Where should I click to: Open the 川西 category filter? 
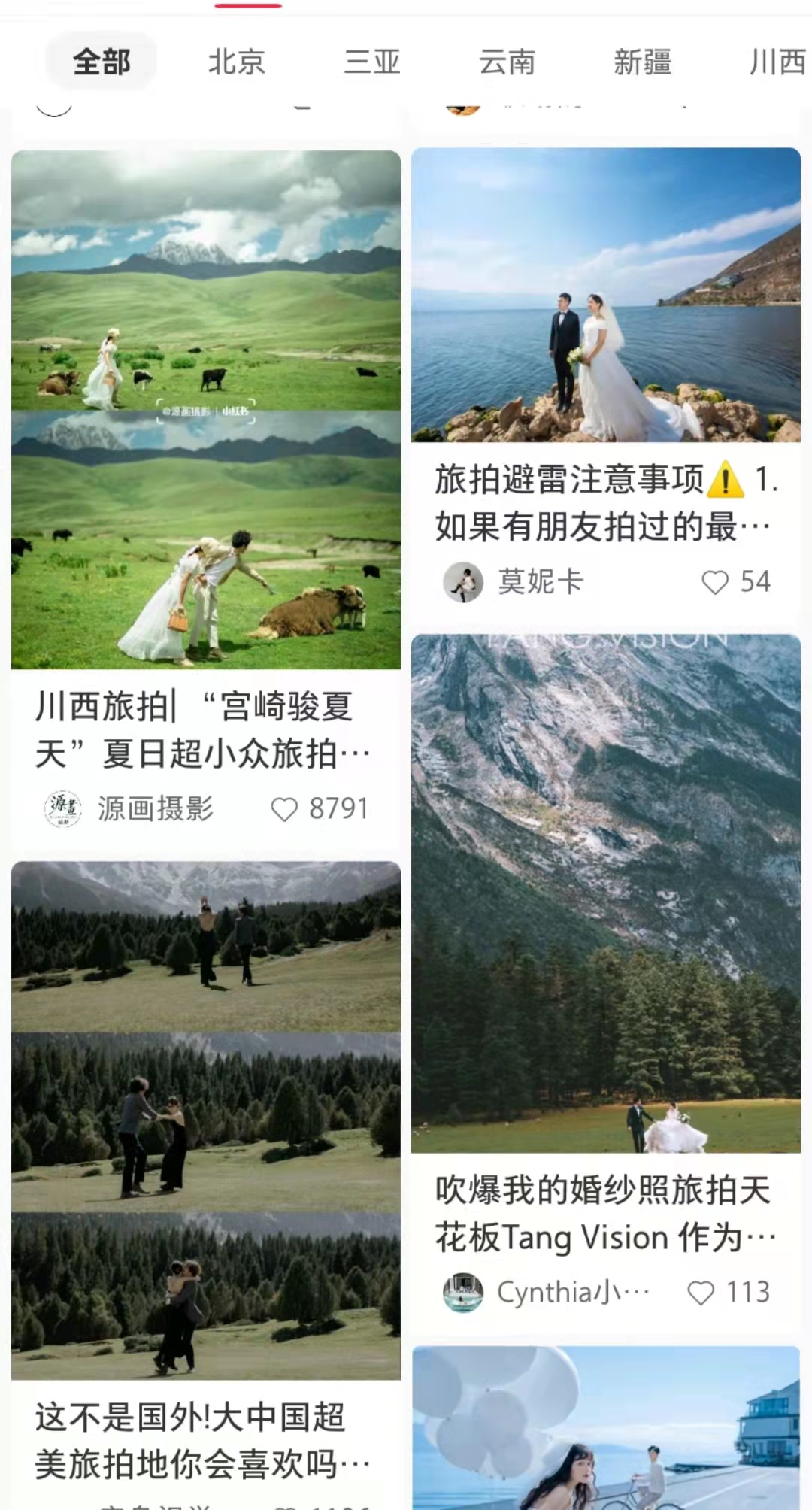(x=776, y=63)
